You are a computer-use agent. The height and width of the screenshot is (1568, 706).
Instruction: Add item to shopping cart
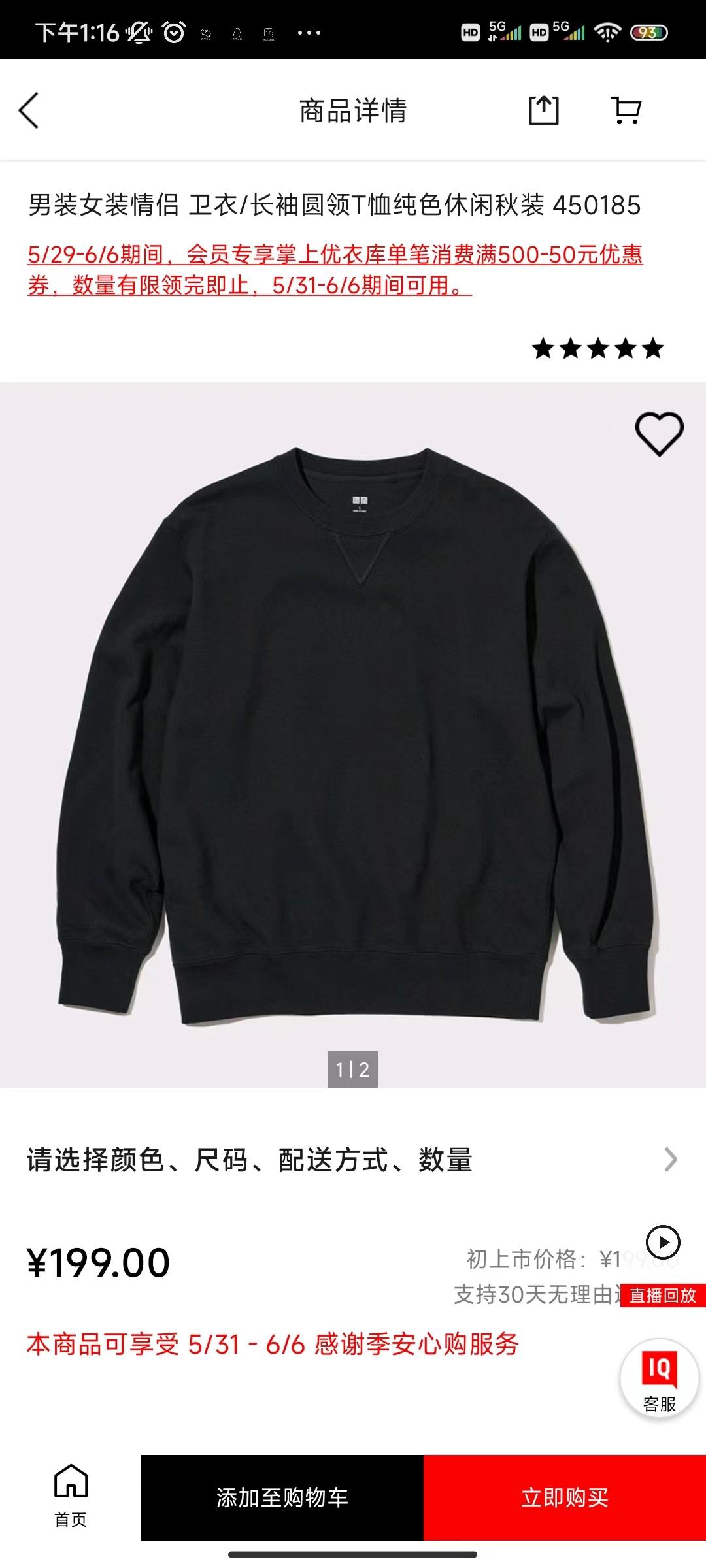pyautogui.click(x=282, y=1497)
